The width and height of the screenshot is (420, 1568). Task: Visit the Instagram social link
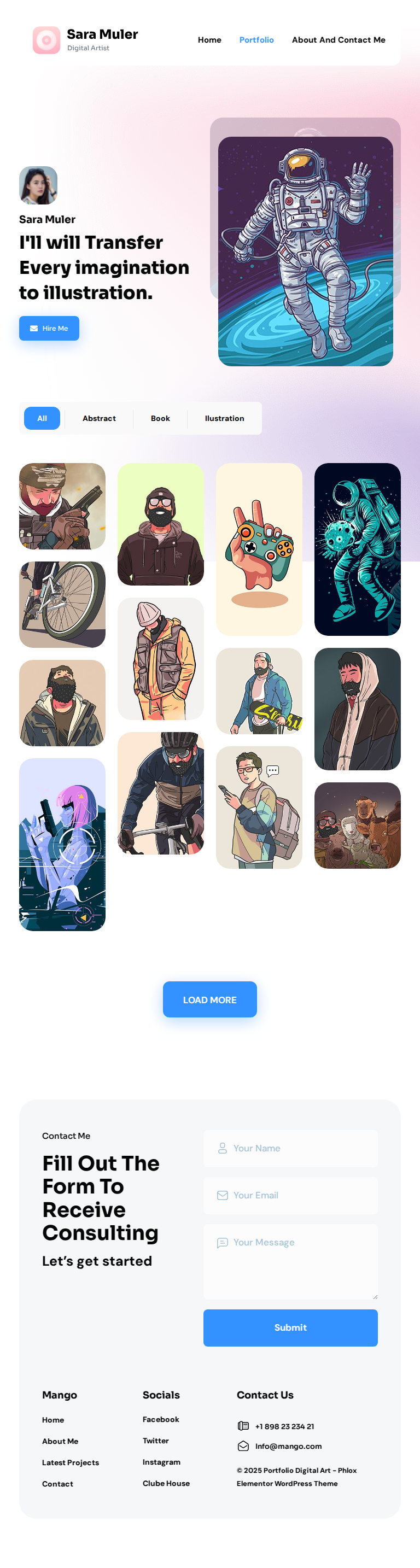[161, 1461]
